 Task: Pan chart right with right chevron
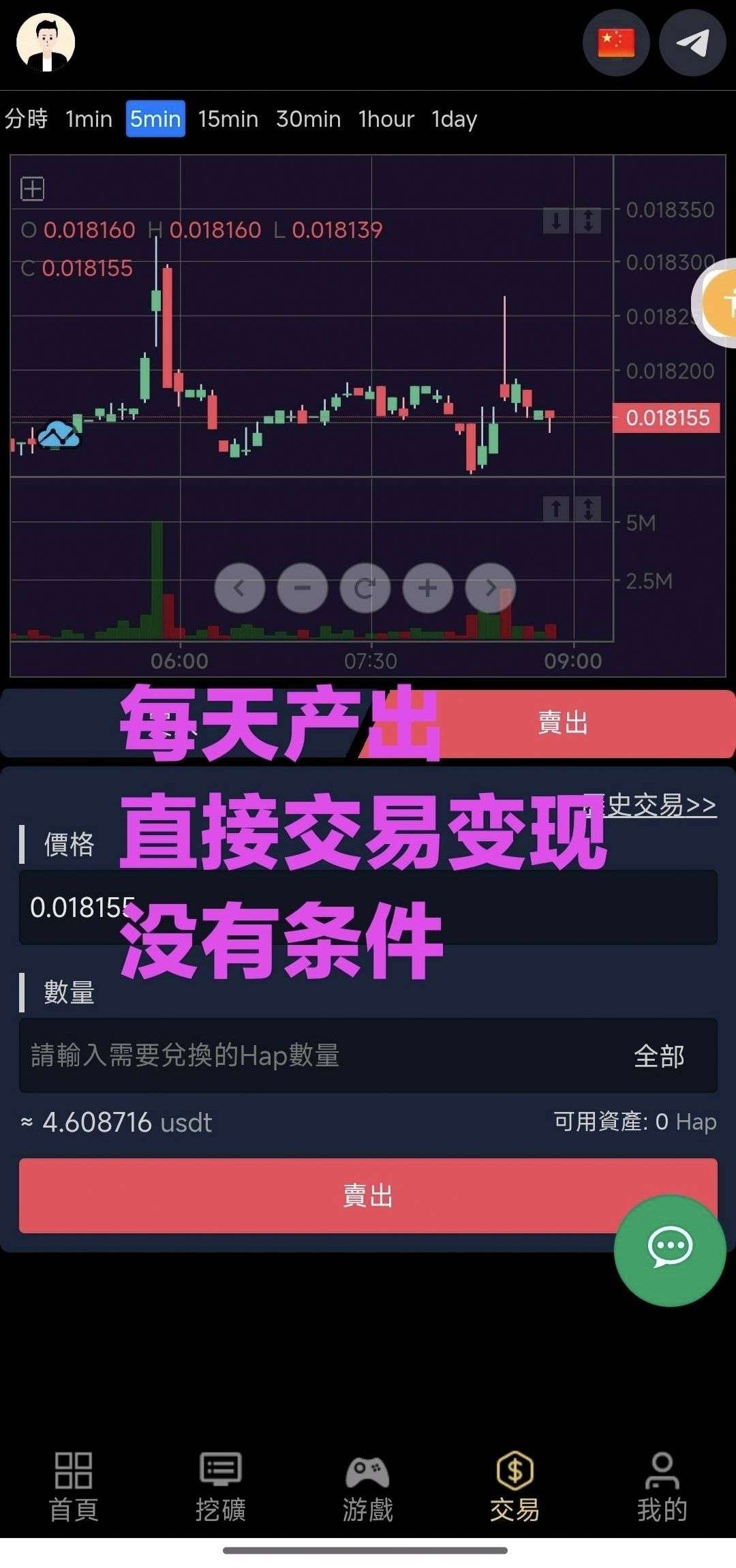pos(489,588)
